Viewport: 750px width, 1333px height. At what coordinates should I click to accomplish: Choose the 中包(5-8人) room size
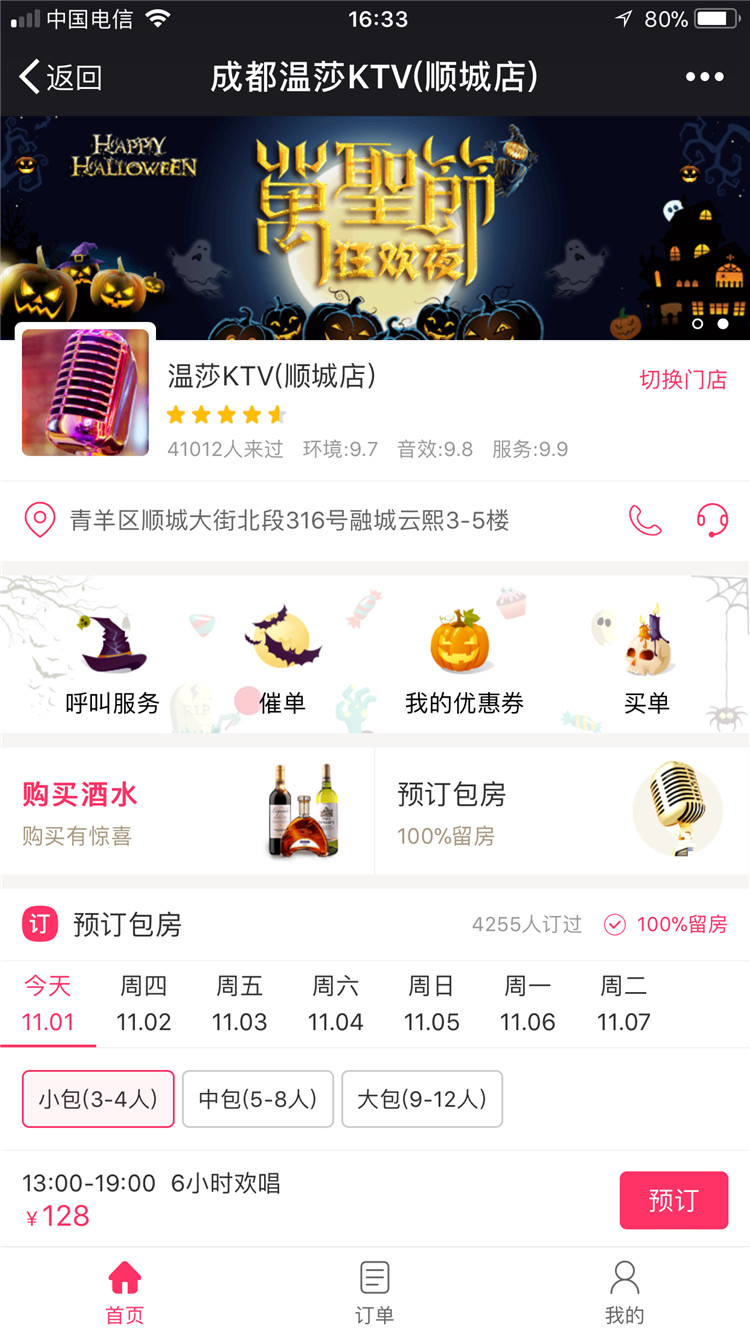click(258, 1099)
